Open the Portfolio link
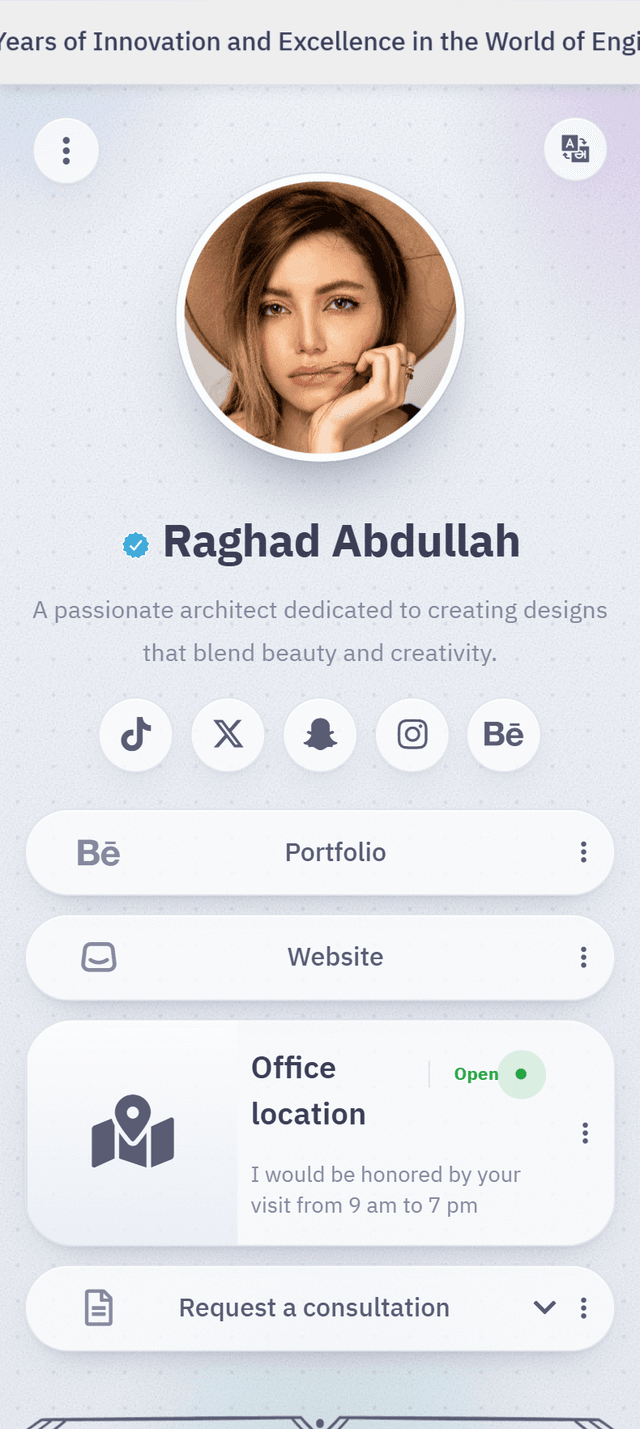The image size is (640, 1429). pos(320,852)
